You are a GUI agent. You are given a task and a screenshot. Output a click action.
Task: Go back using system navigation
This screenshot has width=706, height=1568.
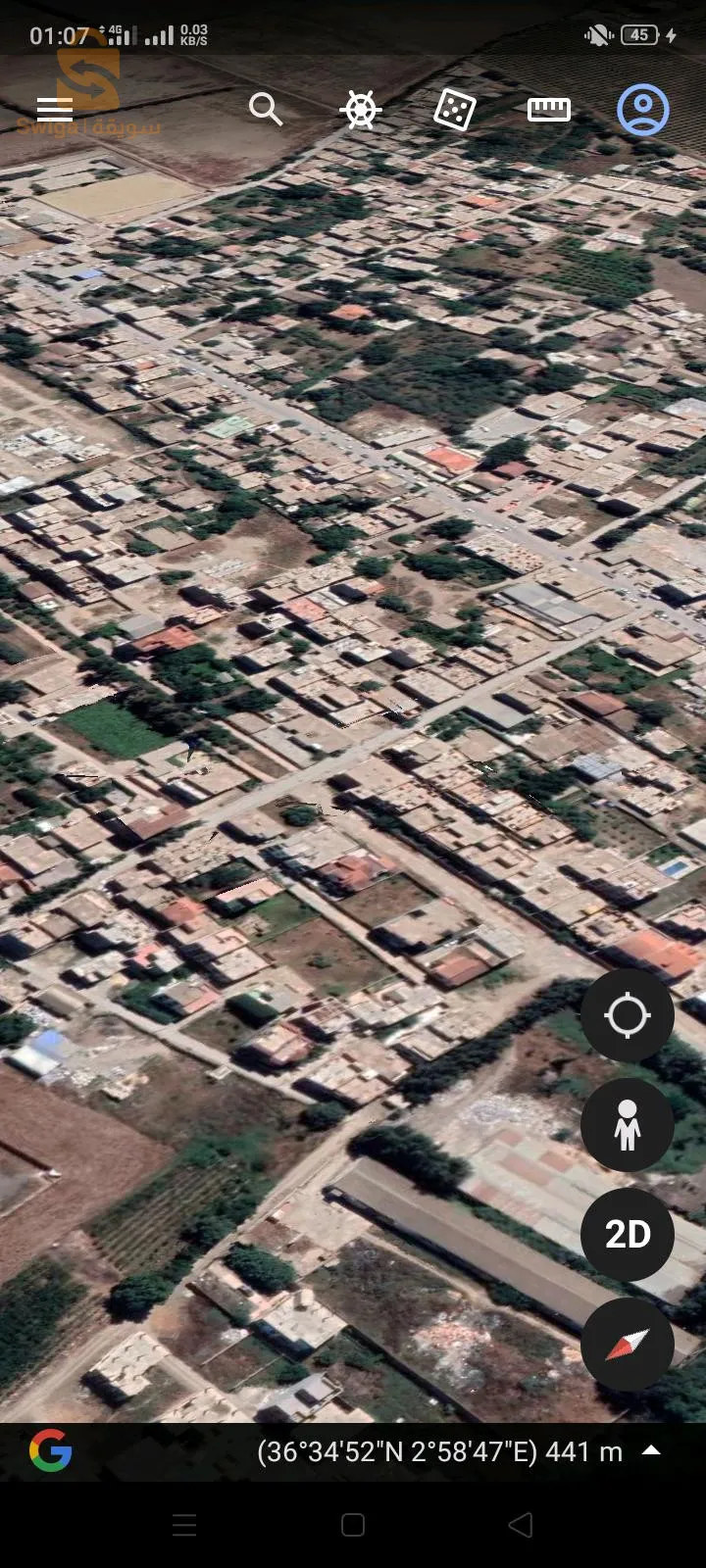(521, 1525)
